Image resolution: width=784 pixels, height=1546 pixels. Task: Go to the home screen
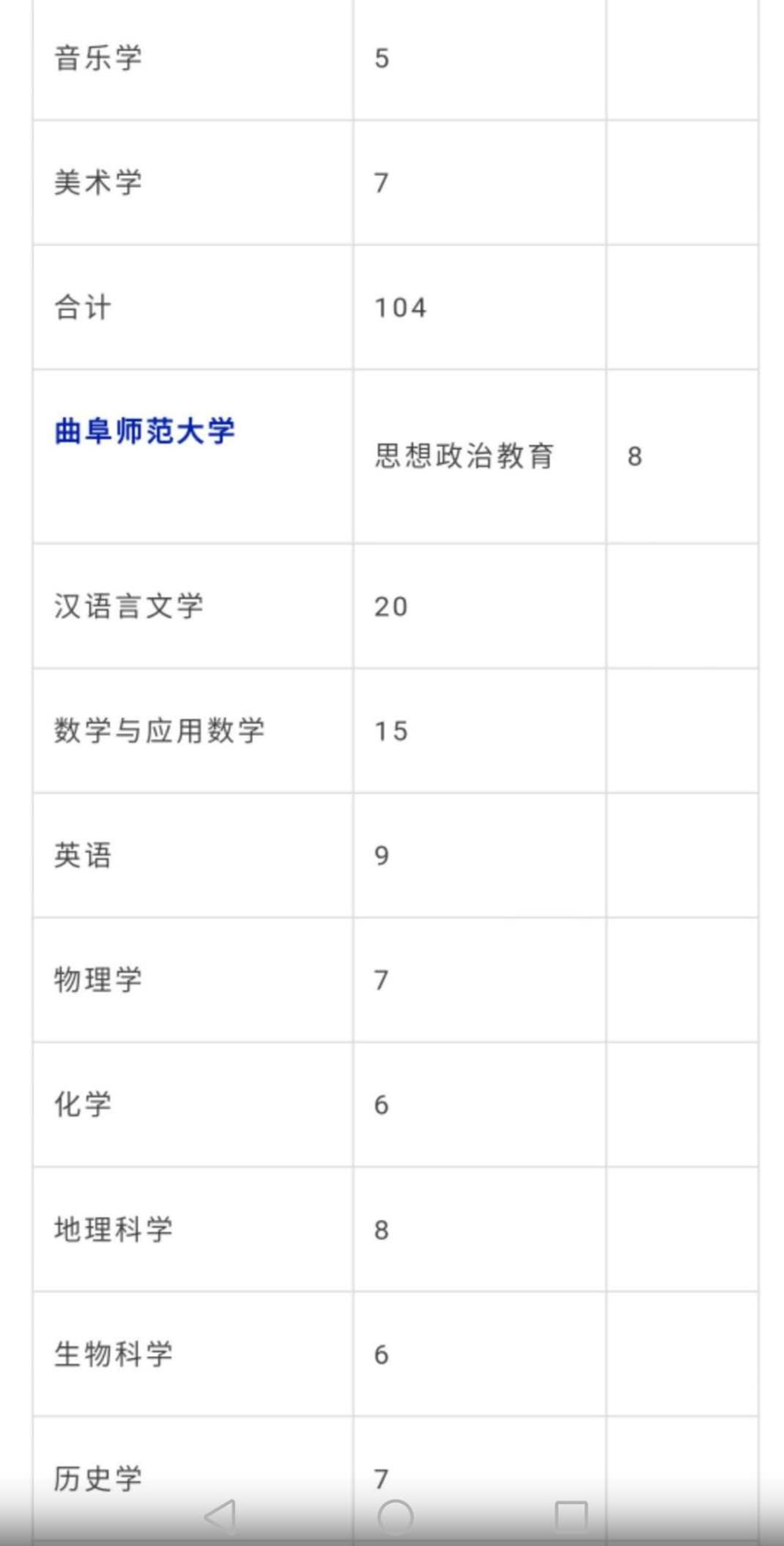tap(395, 1518)
